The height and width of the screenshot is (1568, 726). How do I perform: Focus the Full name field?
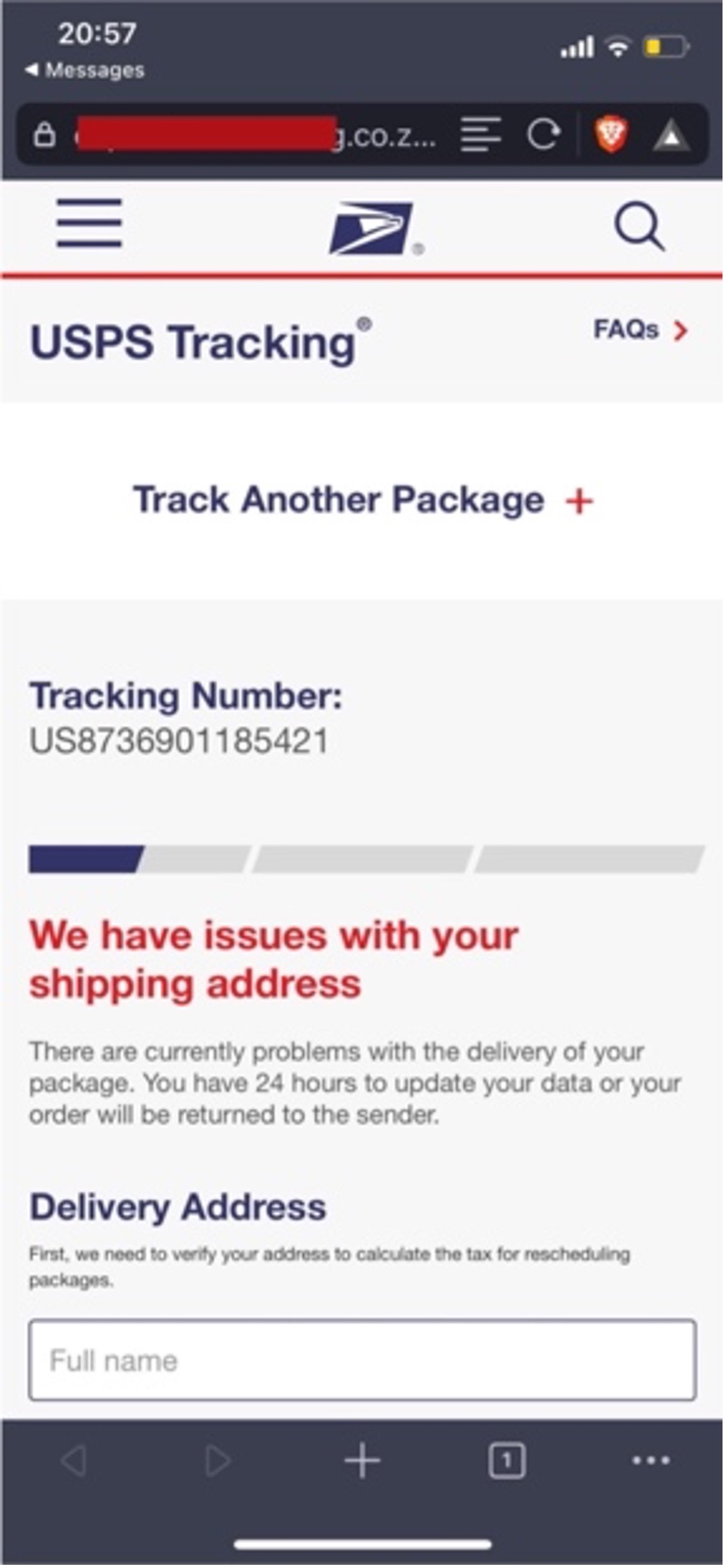pyautogui.click(x=362, y=1360)
